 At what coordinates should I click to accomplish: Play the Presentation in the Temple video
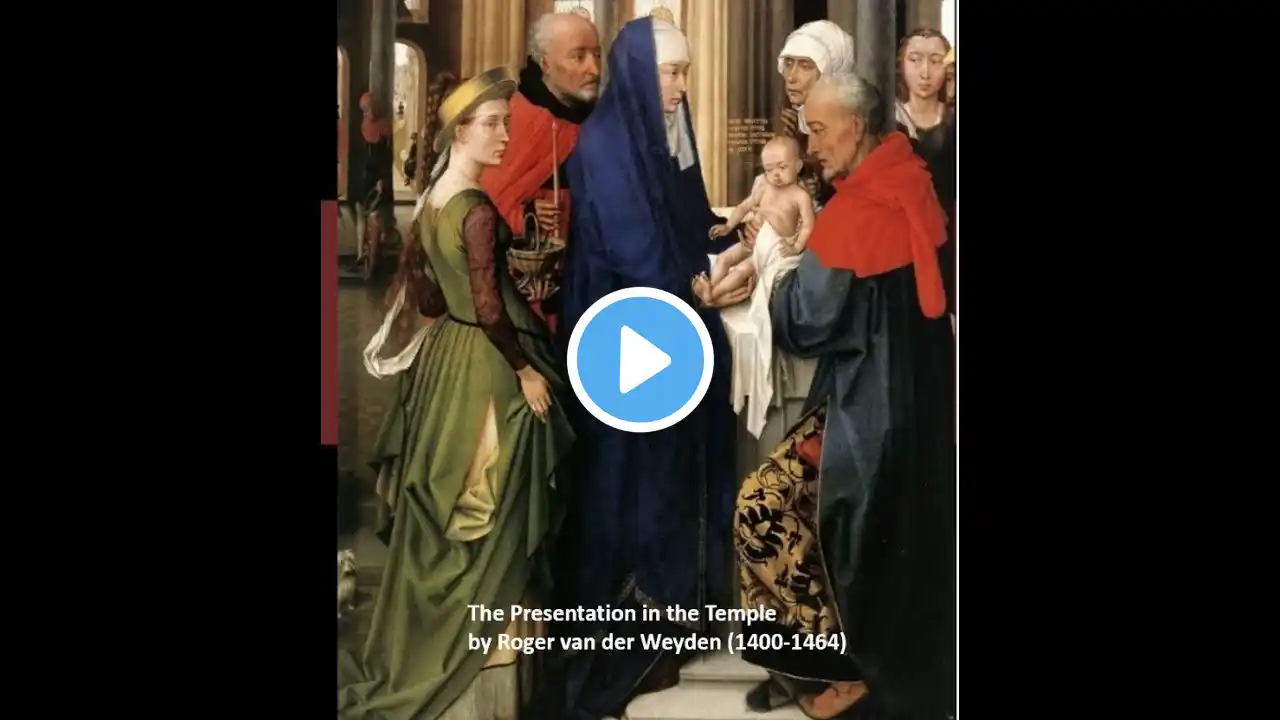[640, 360]
